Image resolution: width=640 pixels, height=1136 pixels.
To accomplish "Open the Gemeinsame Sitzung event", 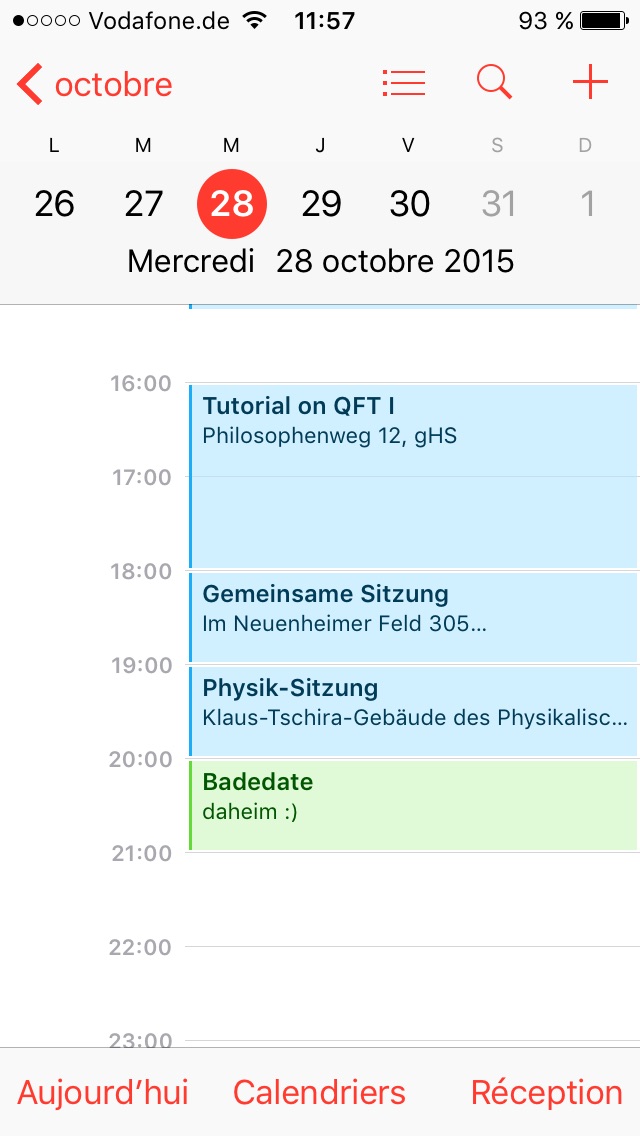I will click(412, 616).
